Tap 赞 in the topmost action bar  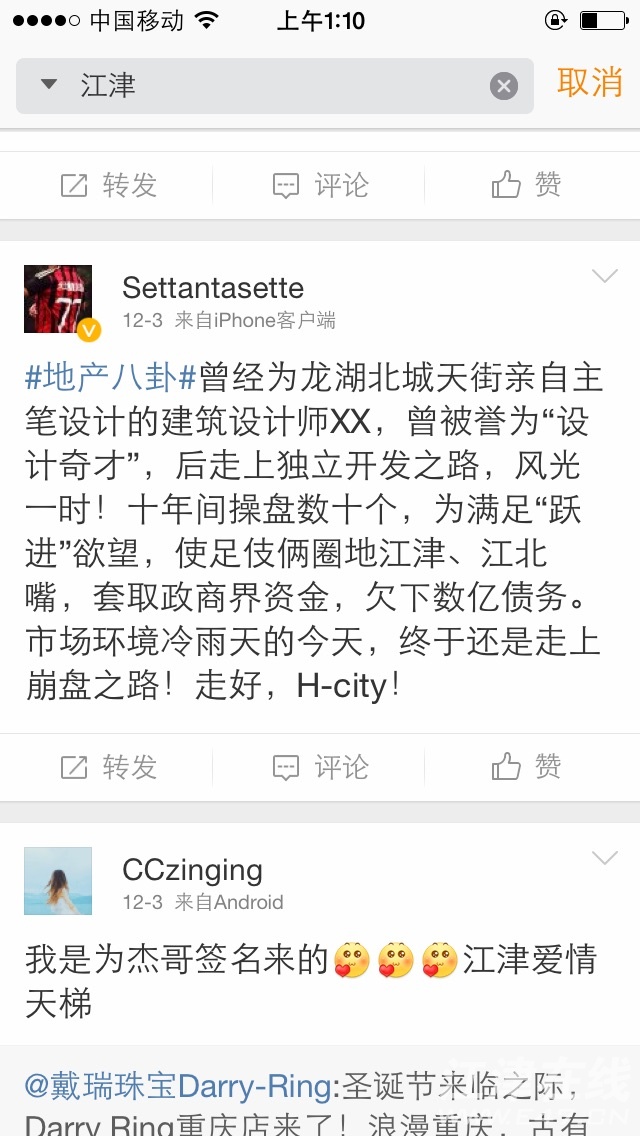[x=526, y=185]
